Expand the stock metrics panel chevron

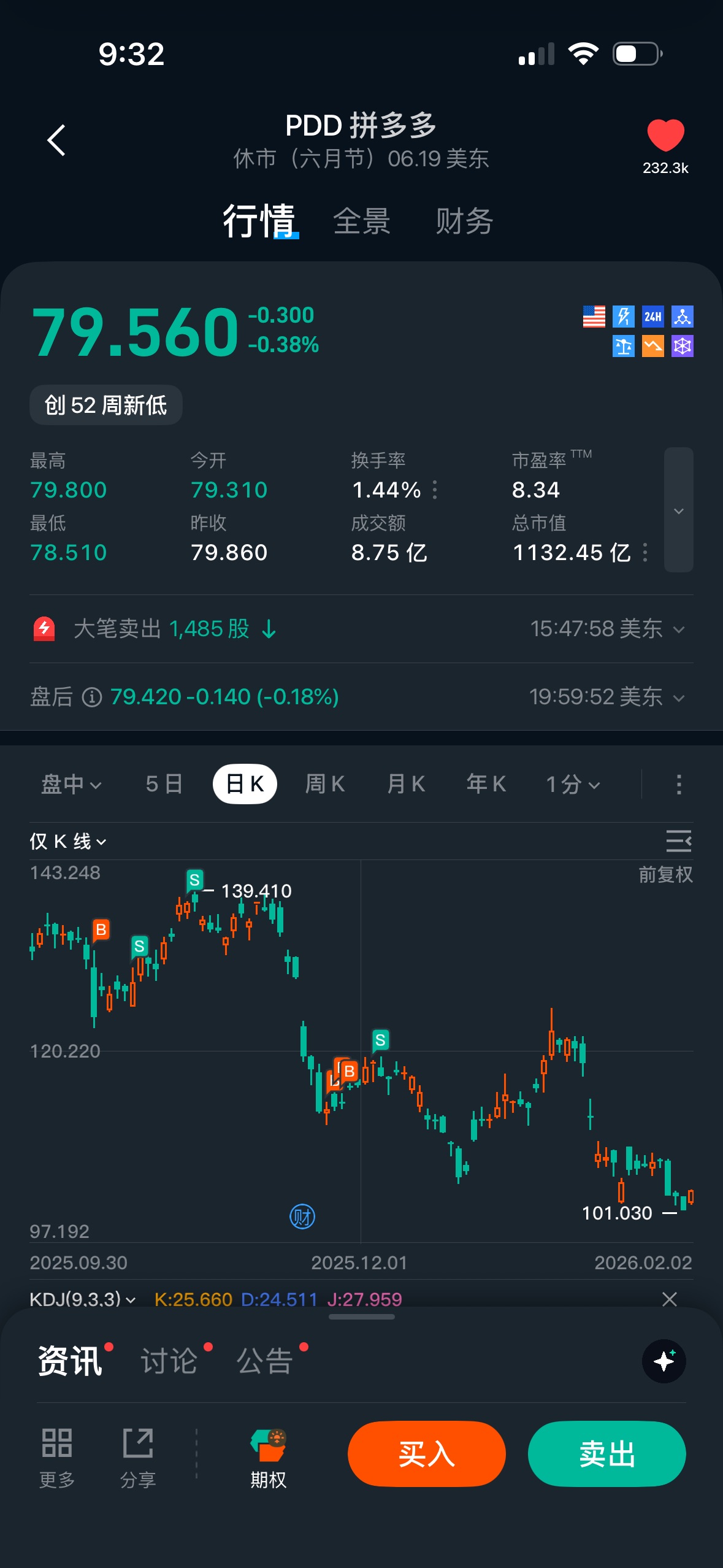pyautogui.click(x=678, y=510)
